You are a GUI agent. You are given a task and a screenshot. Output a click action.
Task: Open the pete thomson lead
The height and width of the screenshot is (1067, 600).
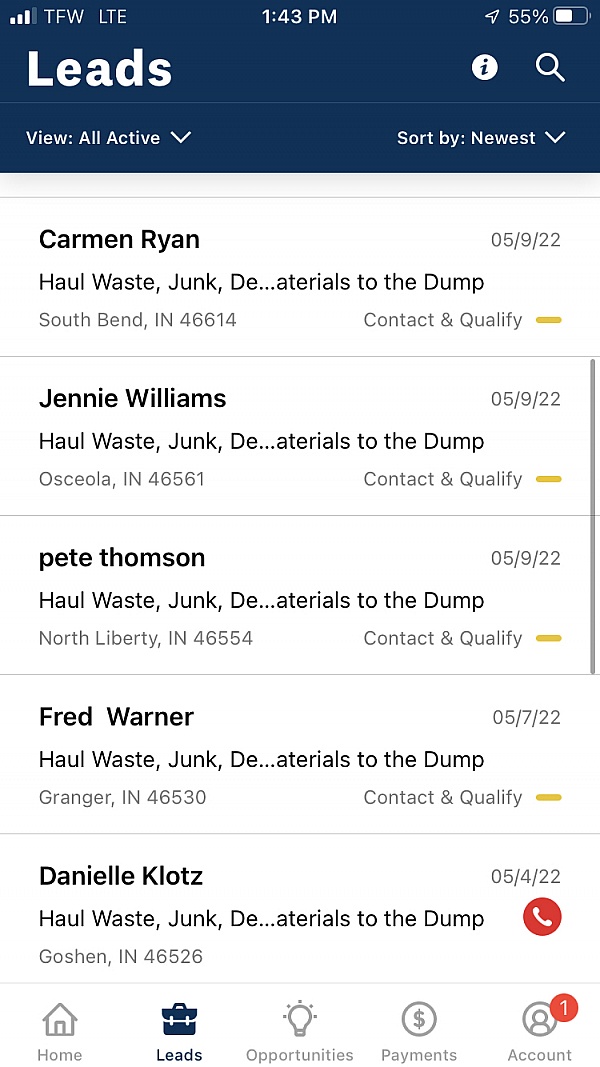coord(299,596)
